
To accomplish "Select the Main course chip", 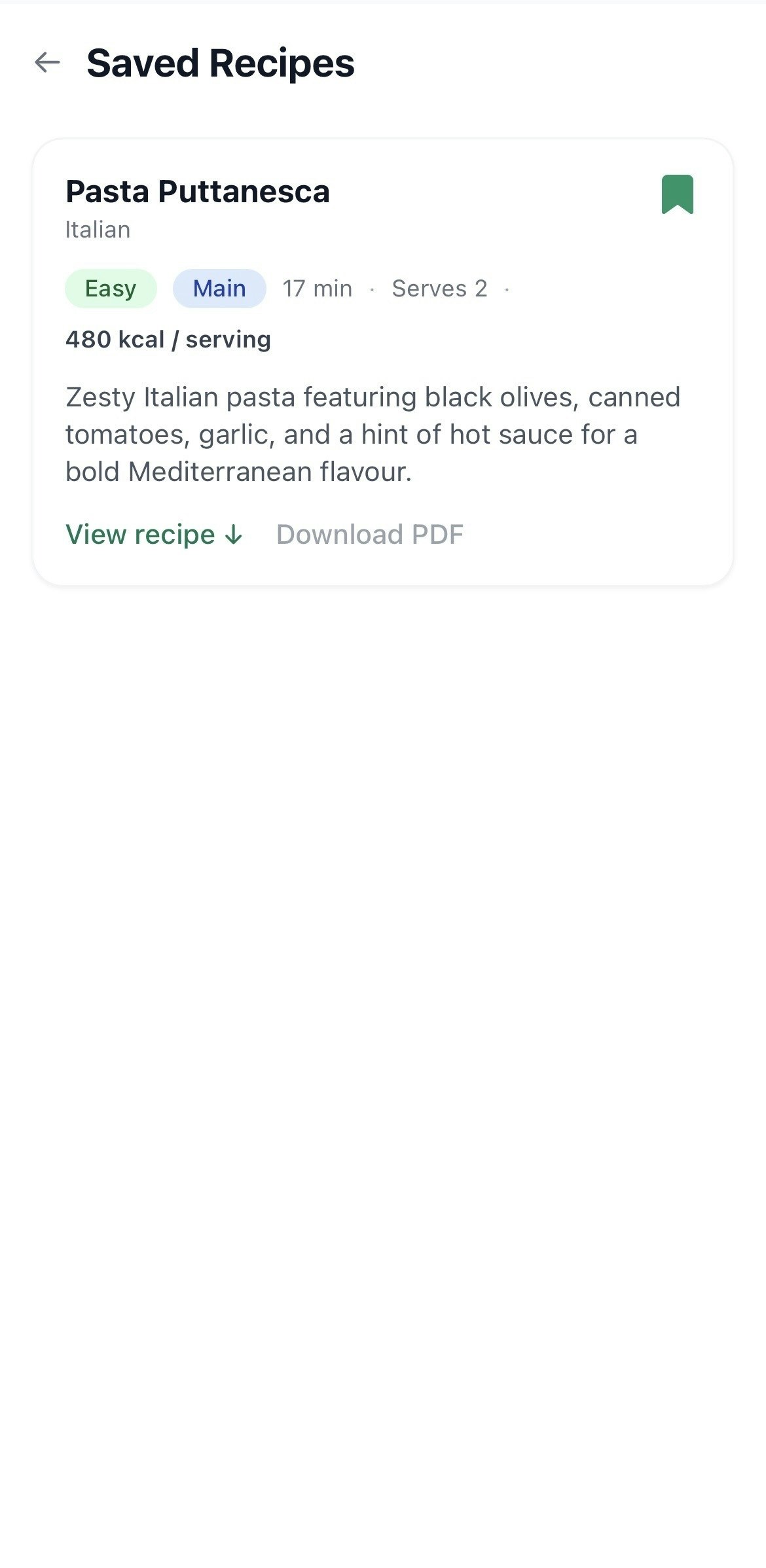I will click(219, 289).
